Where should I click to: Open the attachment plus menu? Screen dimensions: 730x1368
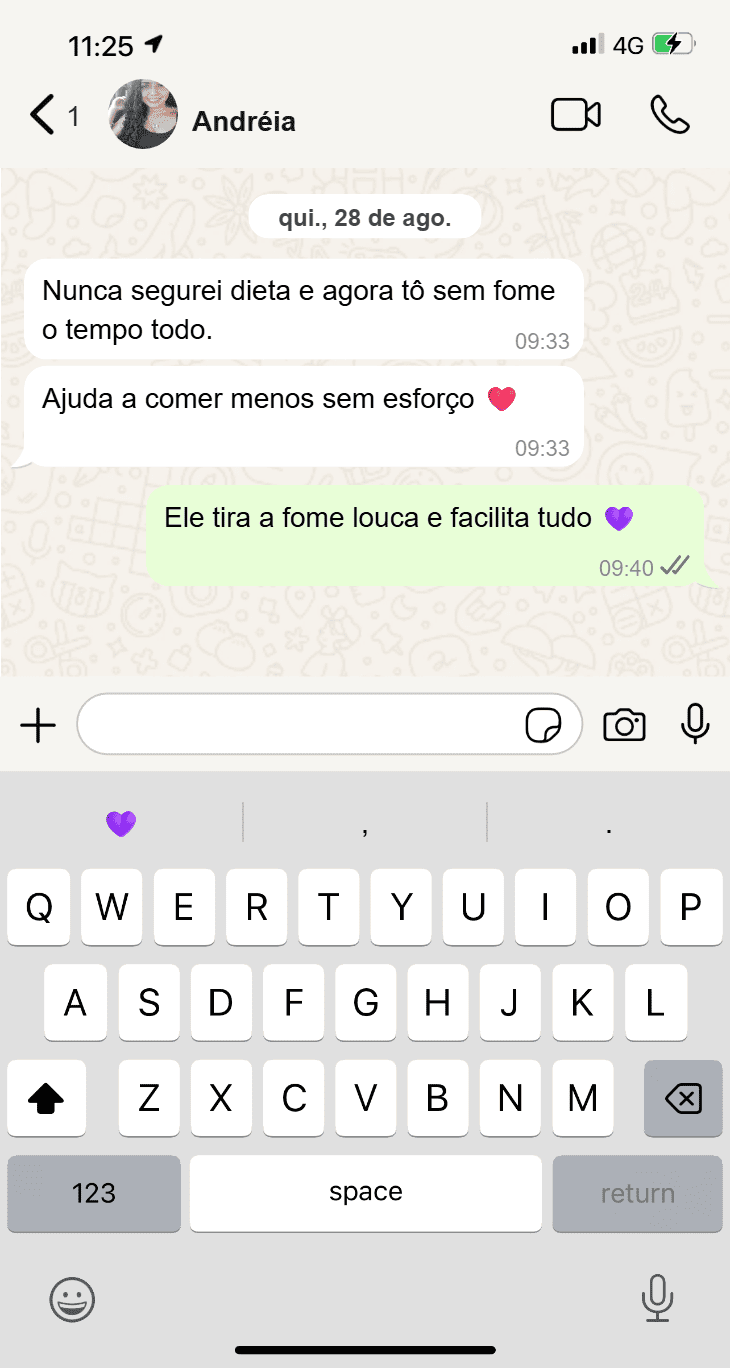[38, 725]
